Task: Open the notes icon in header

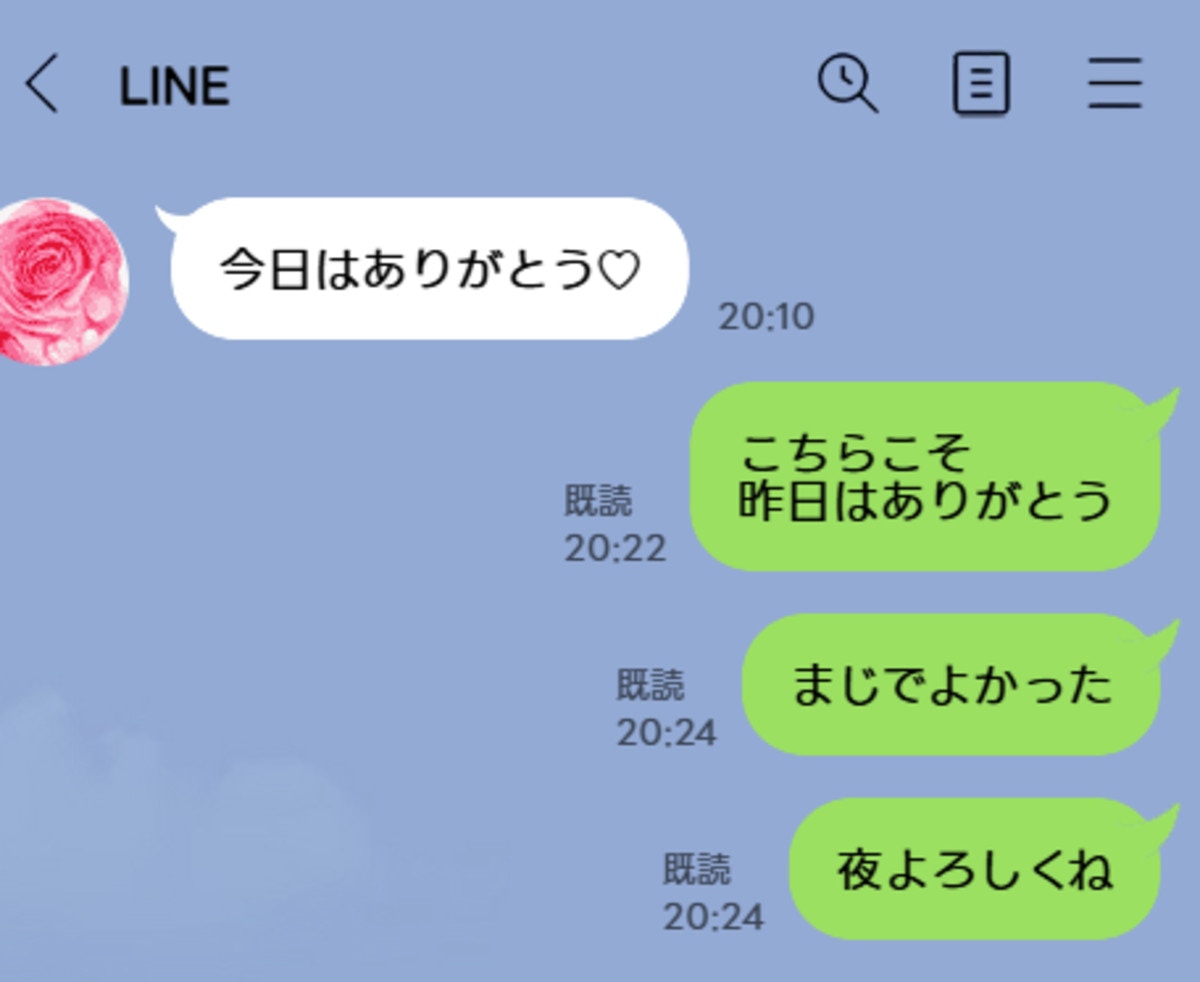Action: point(980,84)
